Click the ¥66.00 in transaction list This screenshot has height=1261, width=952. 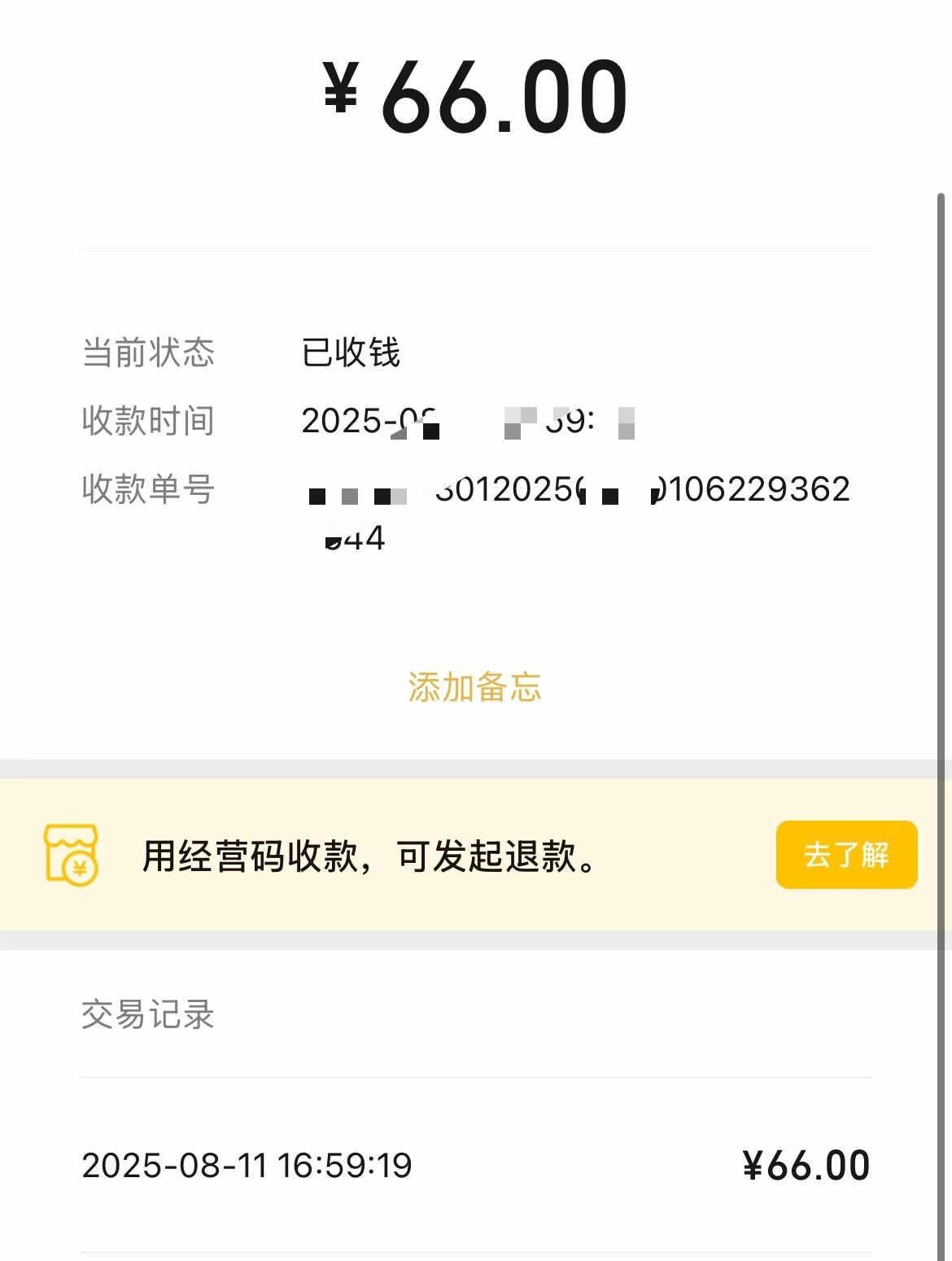[x=806, y=1164]
